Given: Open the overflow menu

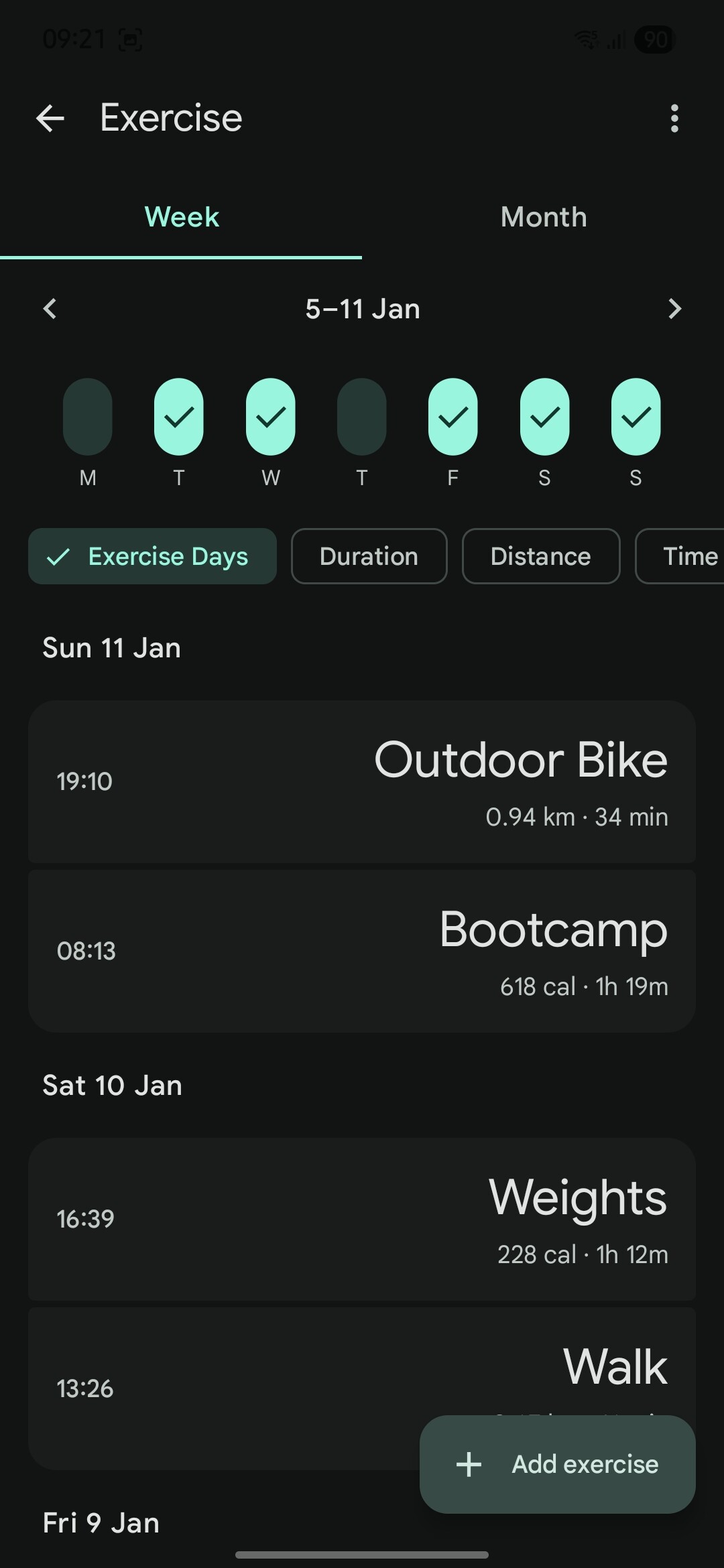Looking at the screenshot, I should coord(674,119).
